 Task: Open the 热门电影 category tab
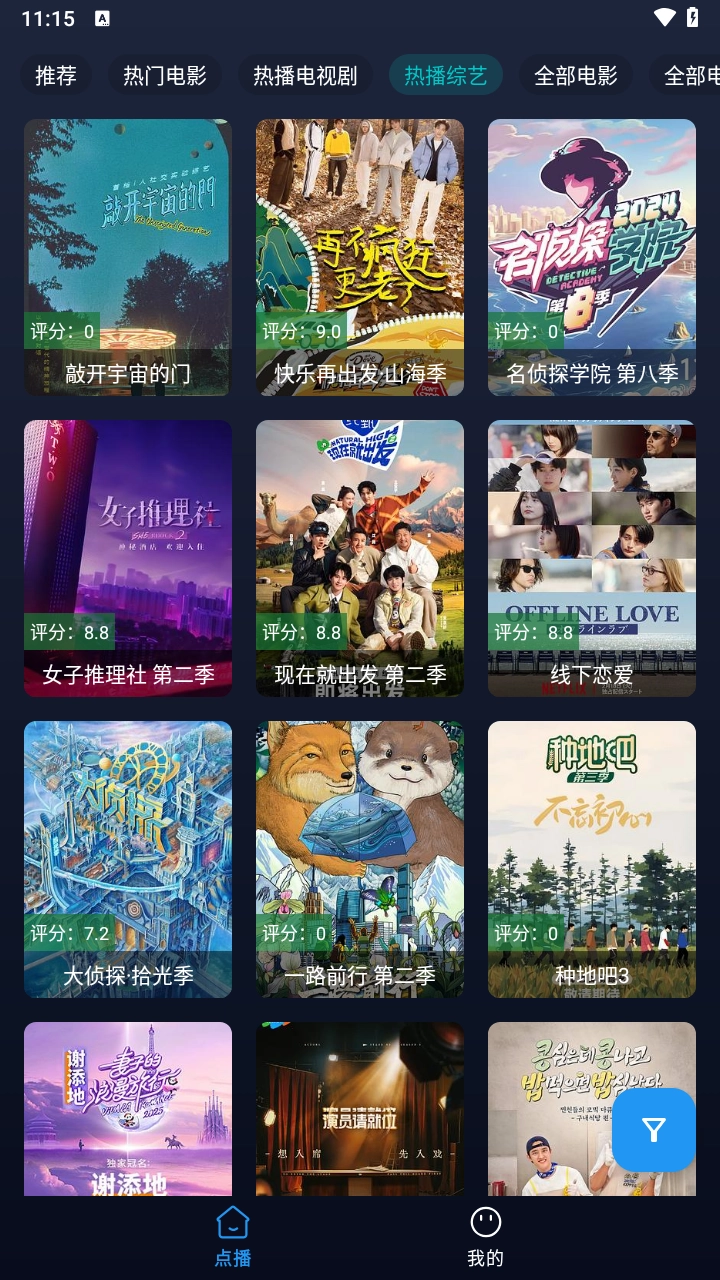(165, 75)
